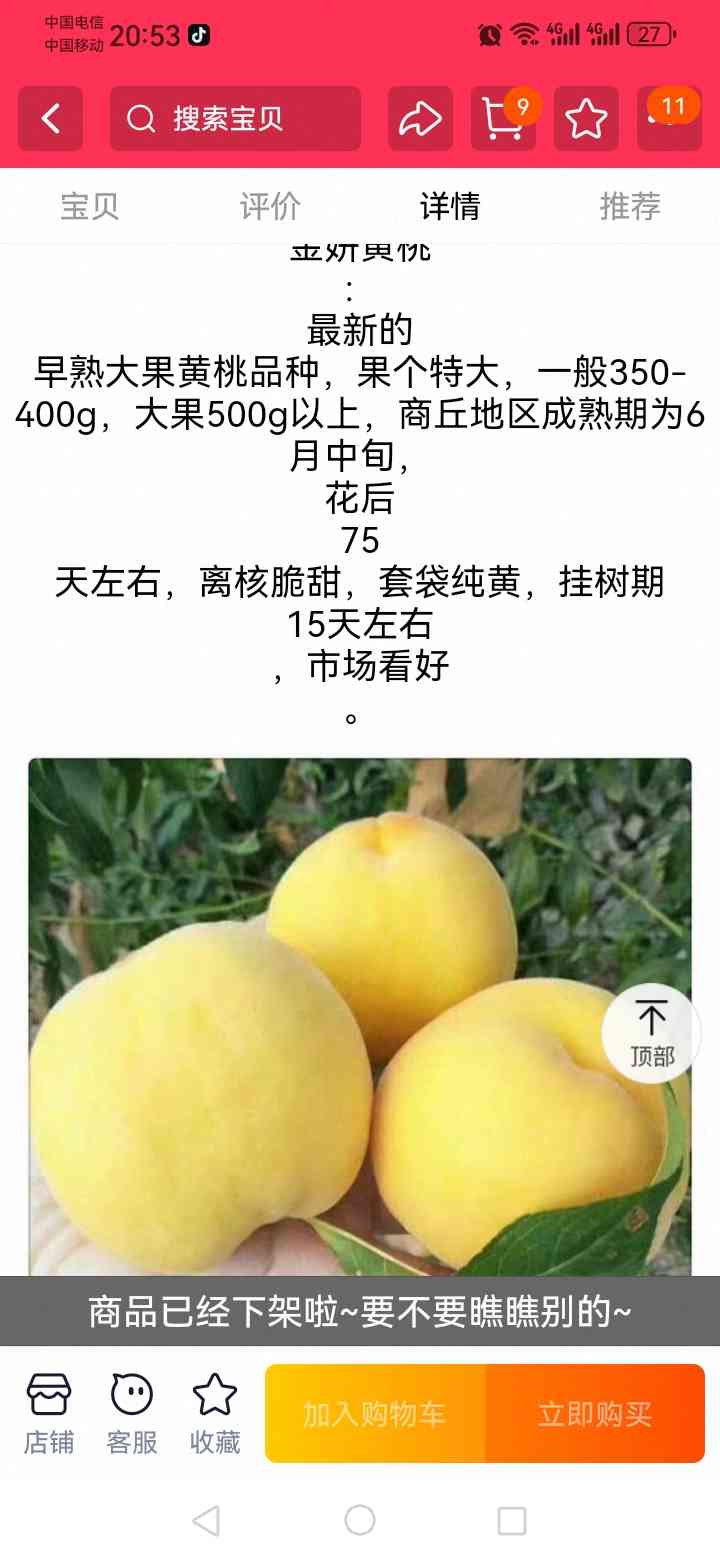
Task: Jump to top with 顶部 button
Action: point(652,1032)
